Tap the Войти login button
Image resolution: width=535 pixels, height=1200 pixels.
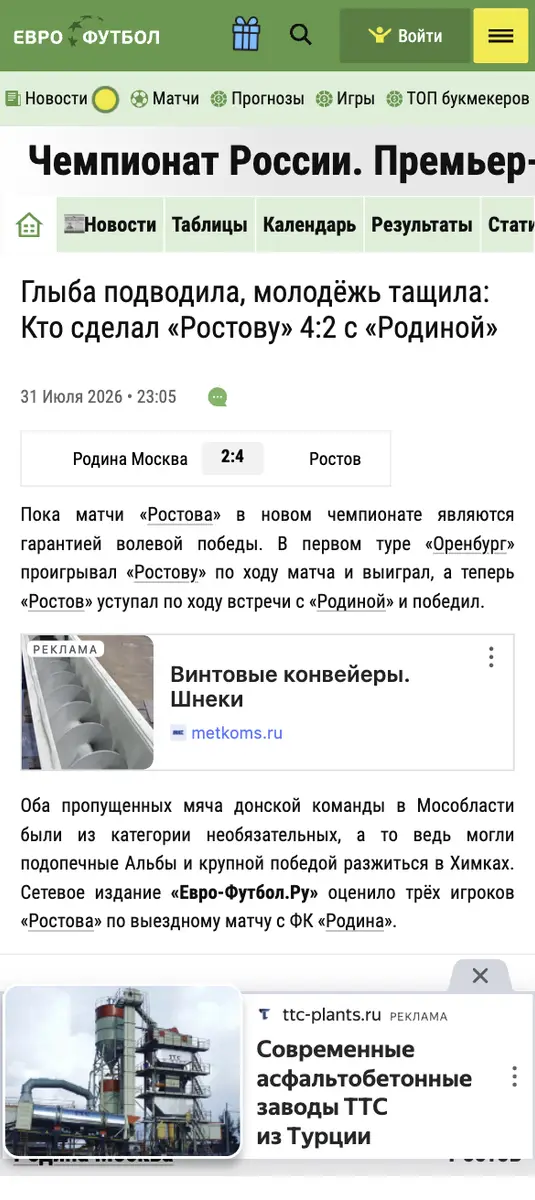(405, 36)
